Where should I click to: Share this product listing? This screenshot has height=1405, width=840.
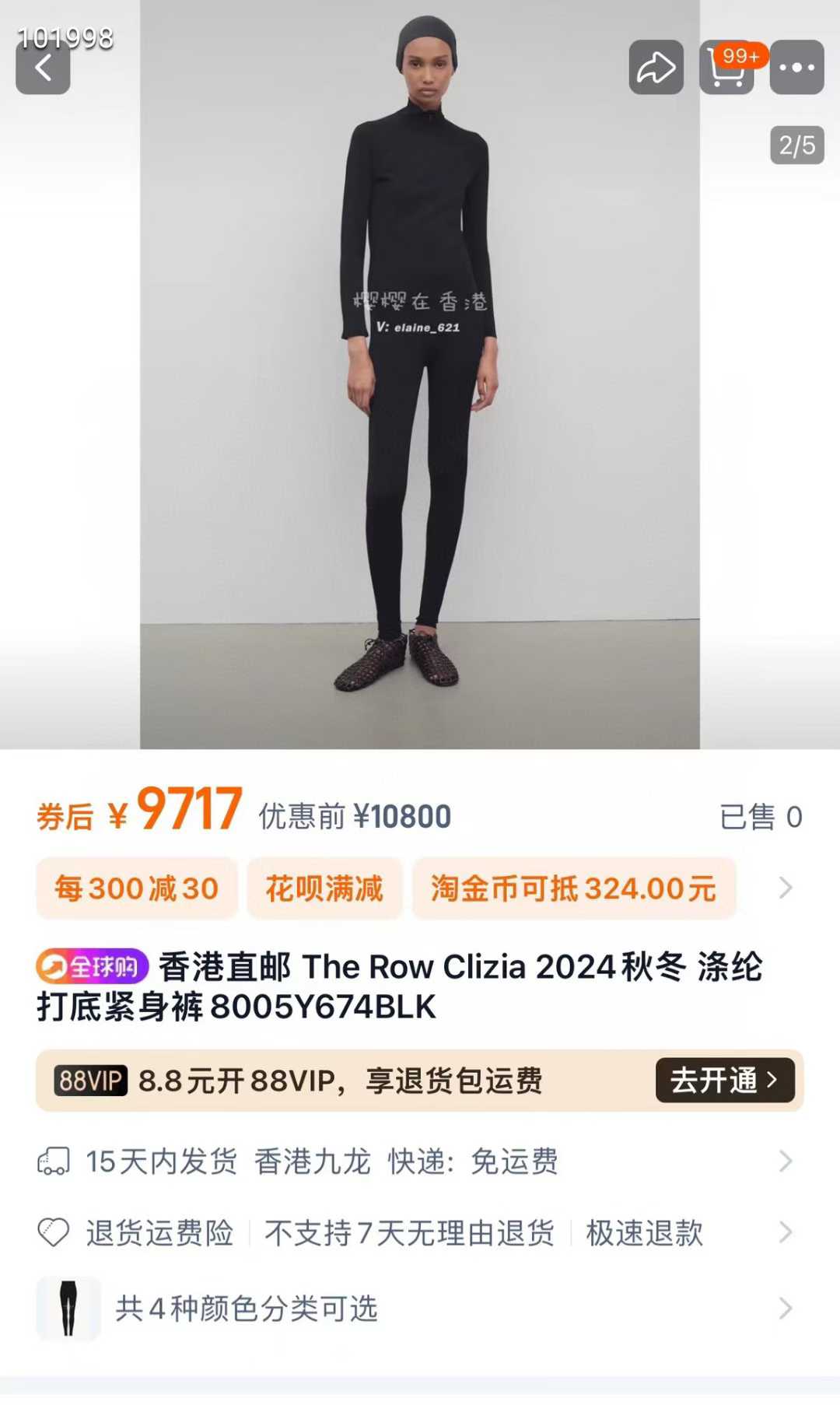(x=656, y=68)
